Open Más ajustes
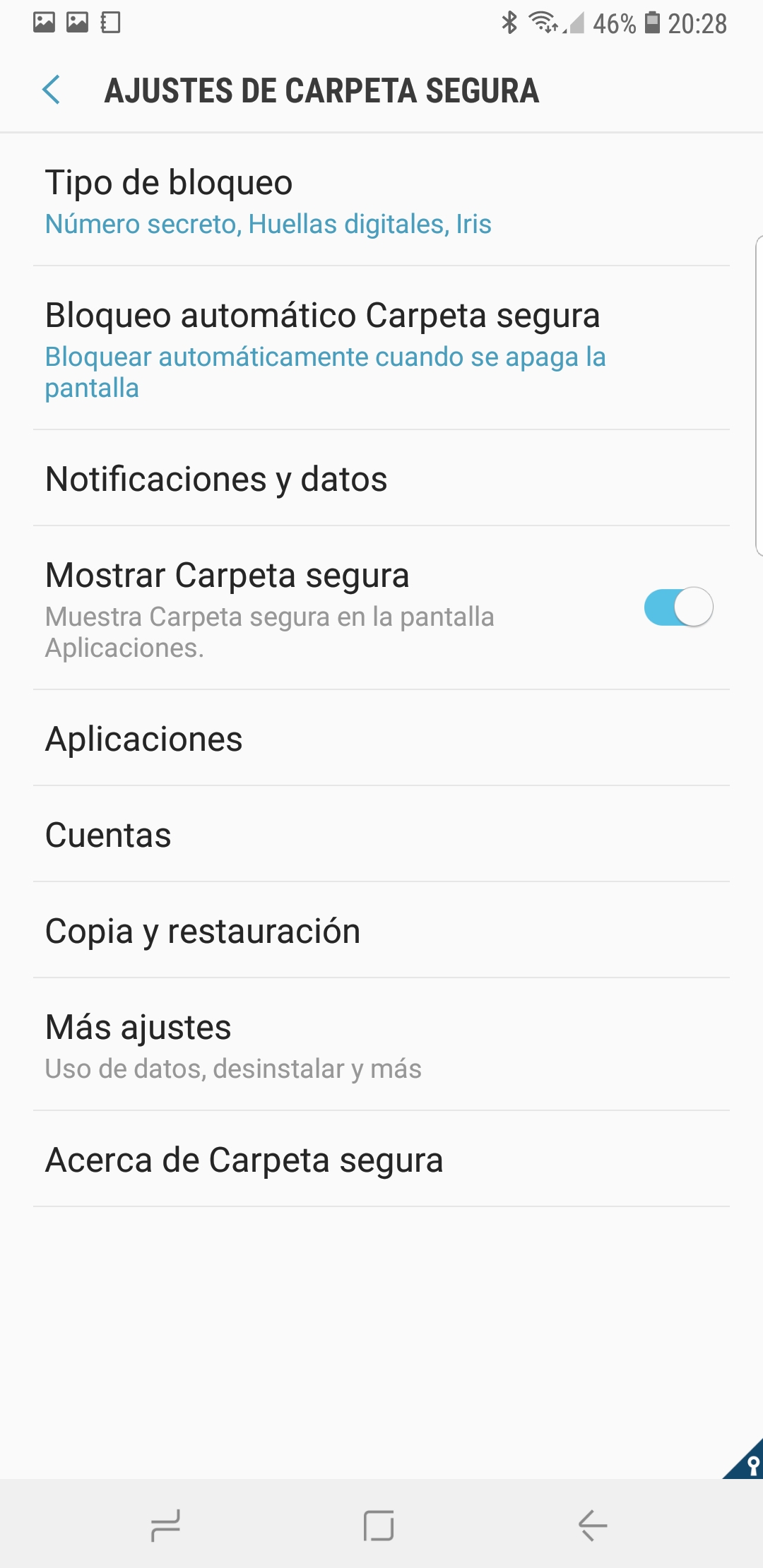763x1568 pixels. pyautogui.click(x=381, y=1045)
